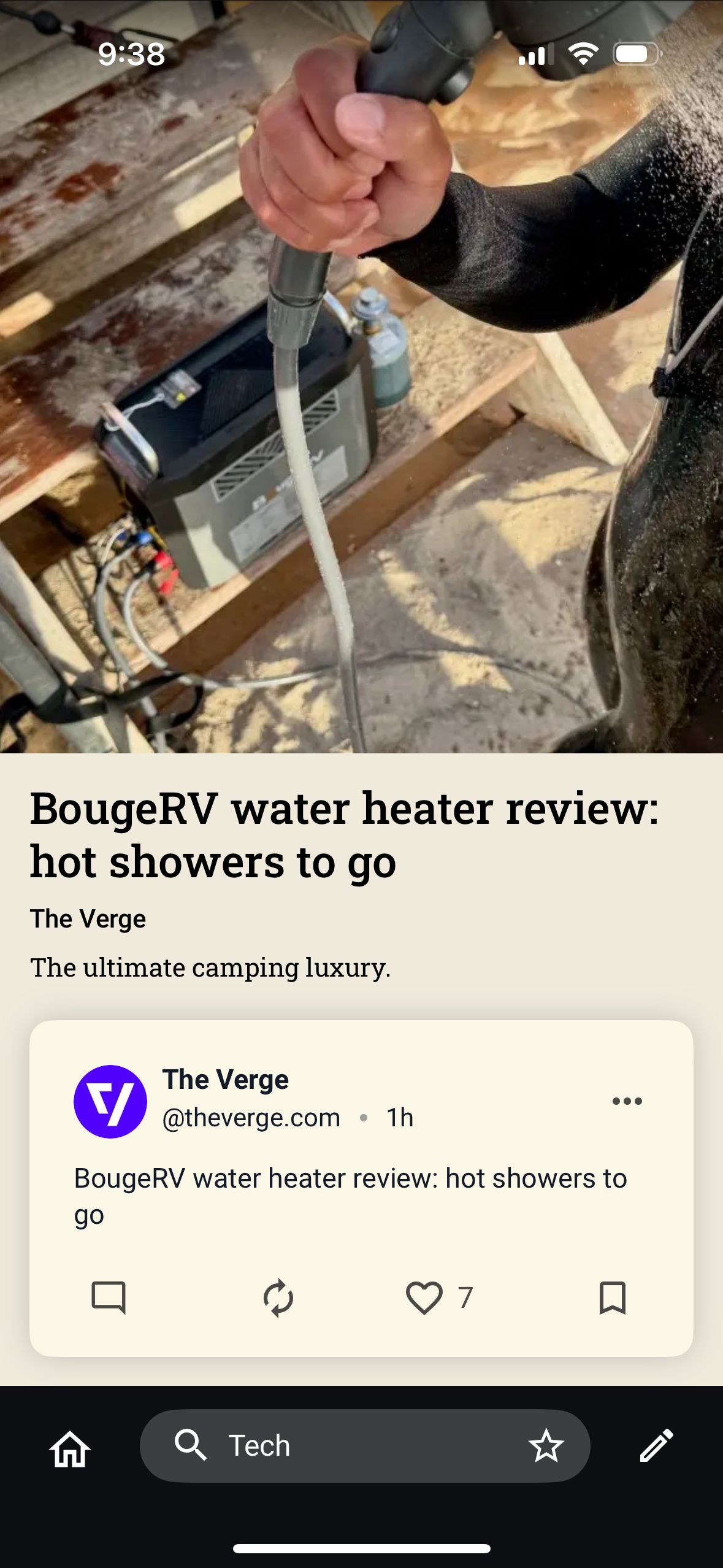Like The Verge's BougeRV post
This screenshot has width=723, height=1568.
tap(424, 1297)
